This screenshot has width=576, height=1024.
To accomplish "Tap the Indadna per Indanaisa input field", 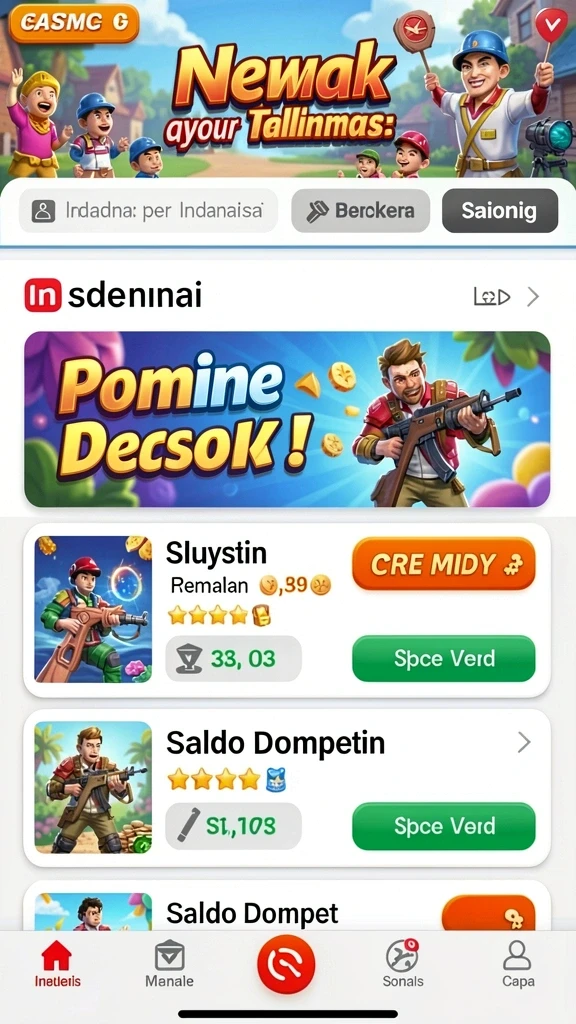I will 148,211.
